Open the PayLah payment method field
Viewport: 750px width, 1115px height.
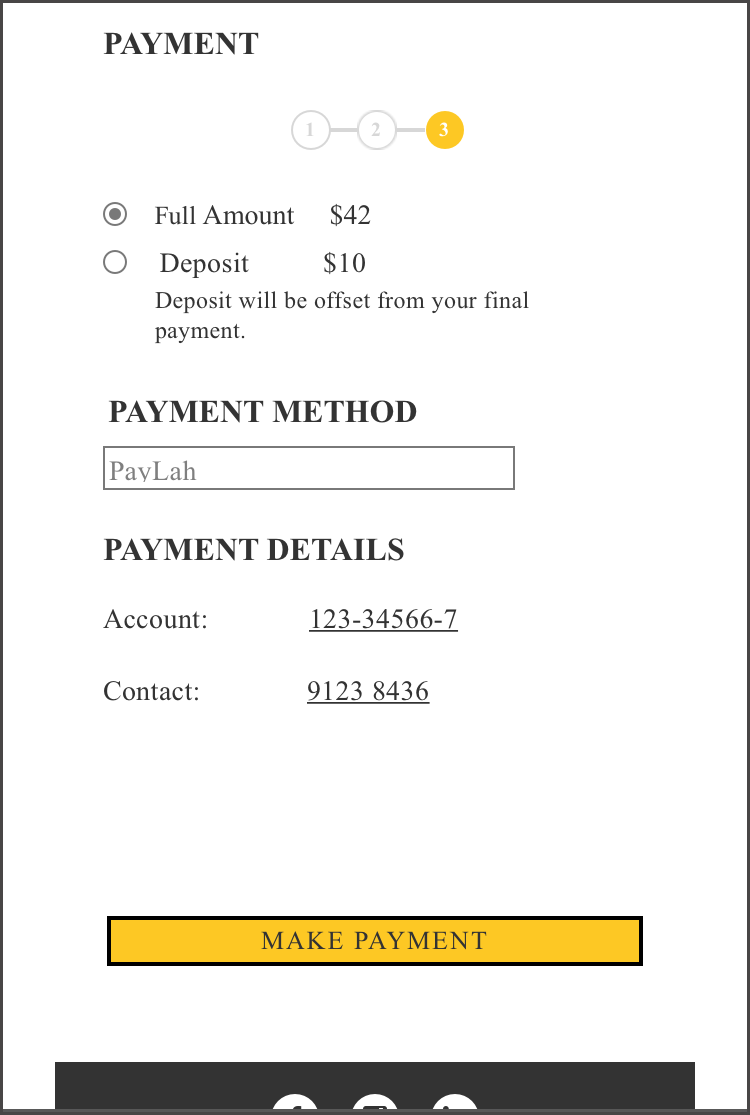click(x=309, y=468)
